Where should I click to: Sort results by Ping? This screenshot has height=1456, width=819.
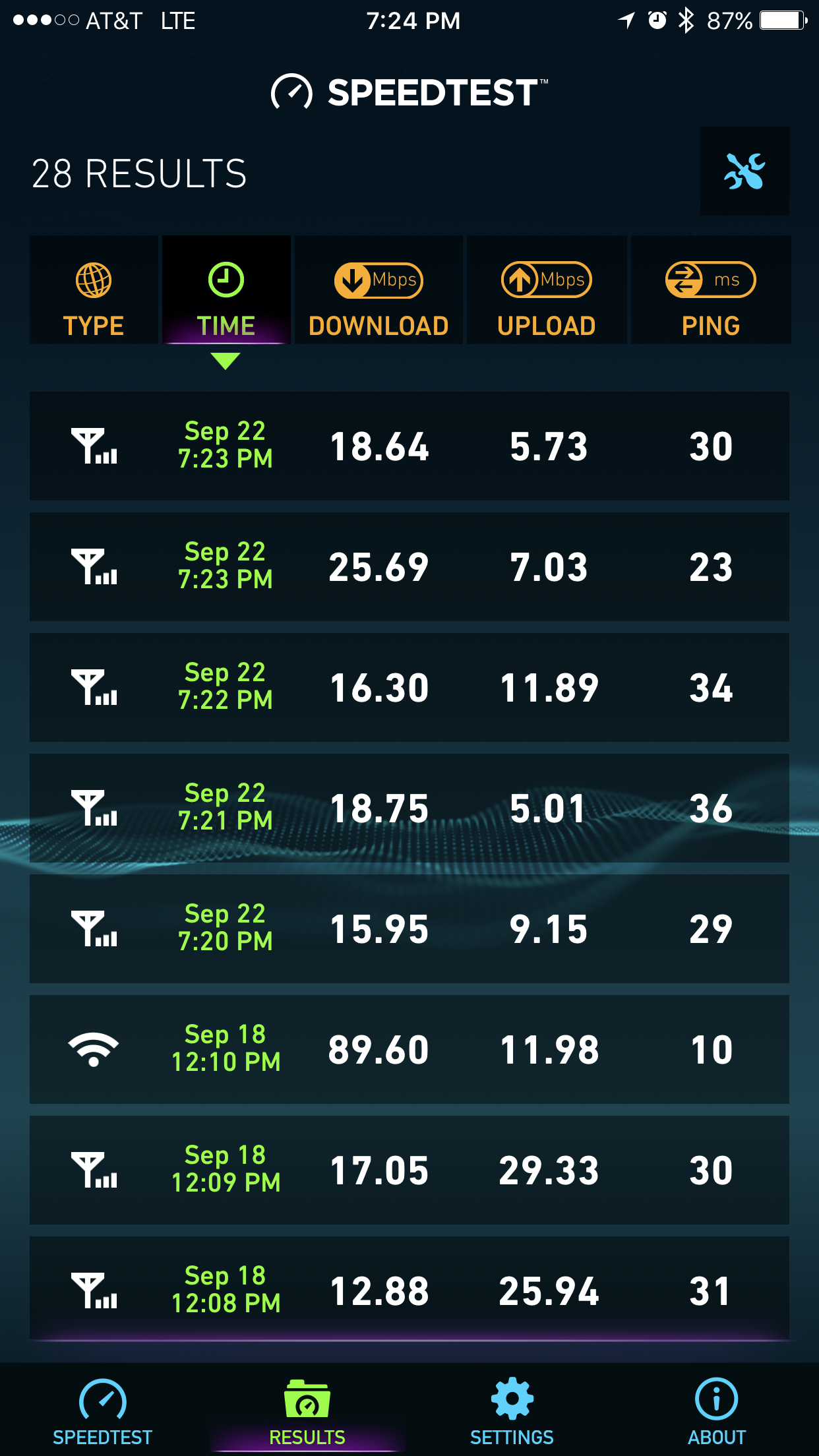click(x=711, y=290)
